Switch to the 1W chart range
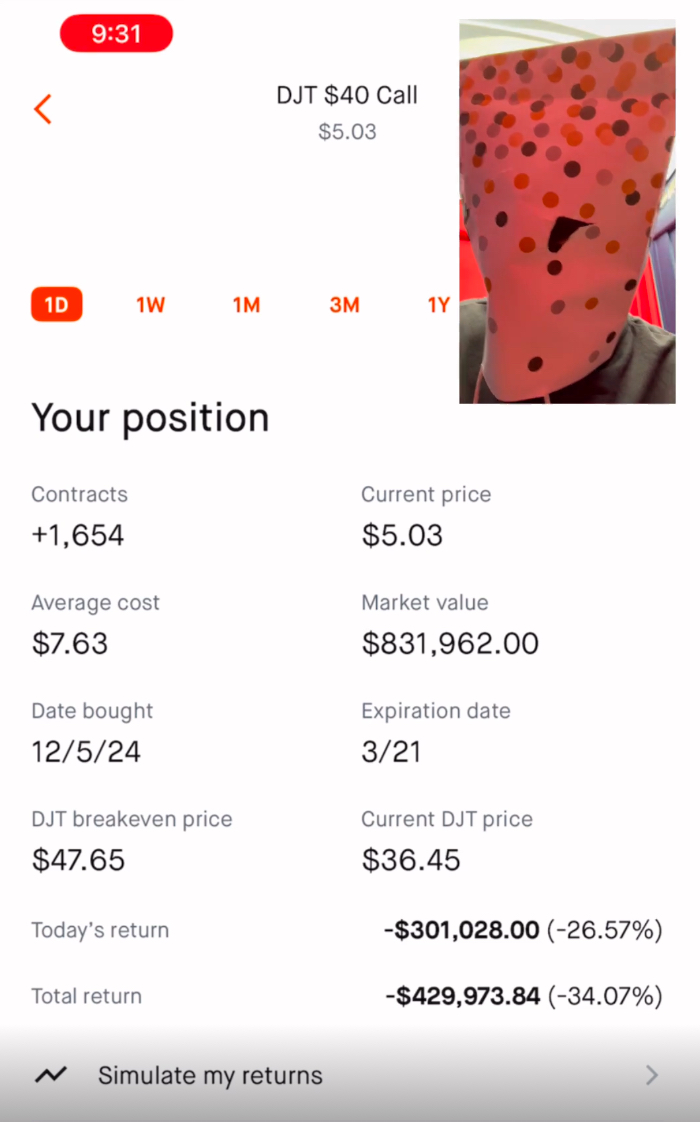This screenshot has width=700, height=1122. pos(151,305)
